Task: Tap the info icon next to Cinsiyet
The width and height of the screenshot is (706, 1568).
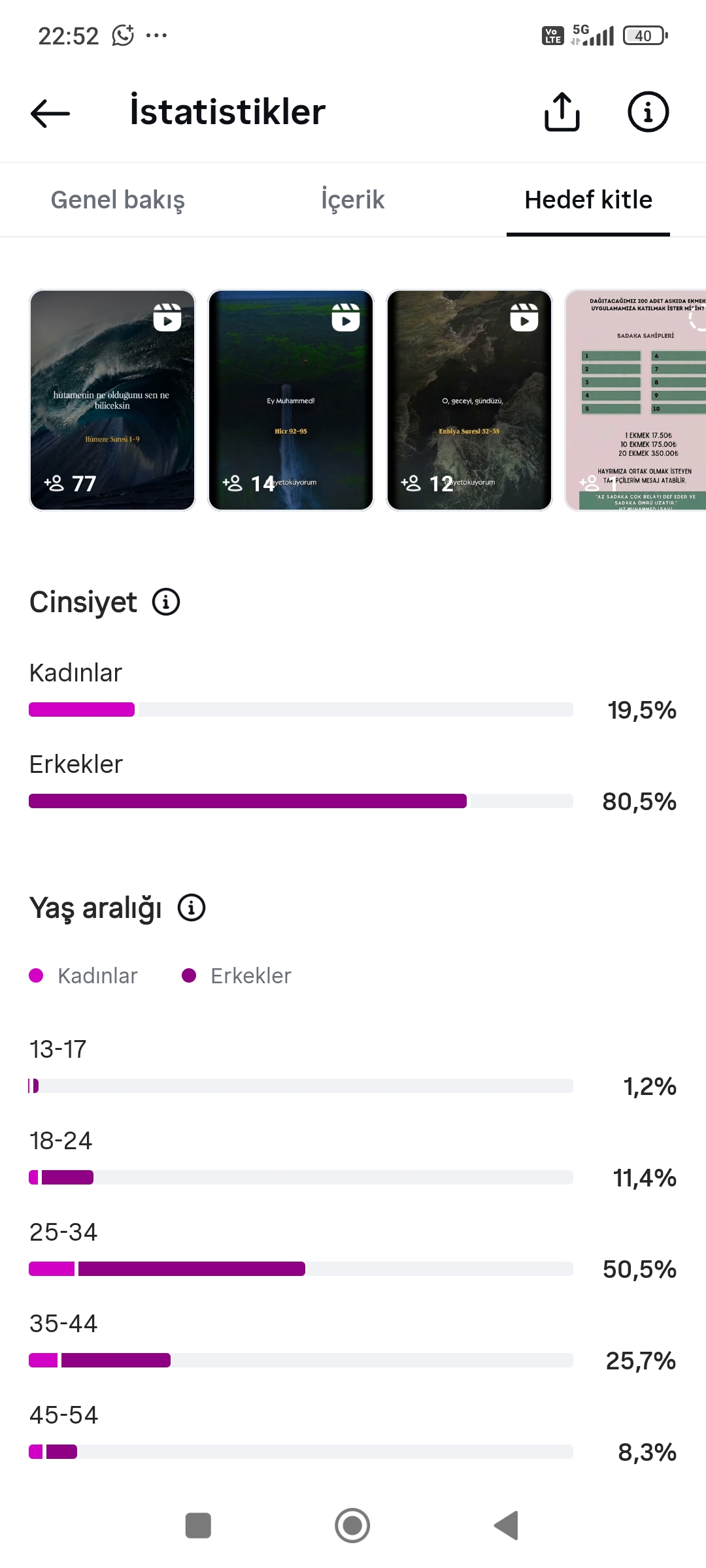Action: pos(166,602)
